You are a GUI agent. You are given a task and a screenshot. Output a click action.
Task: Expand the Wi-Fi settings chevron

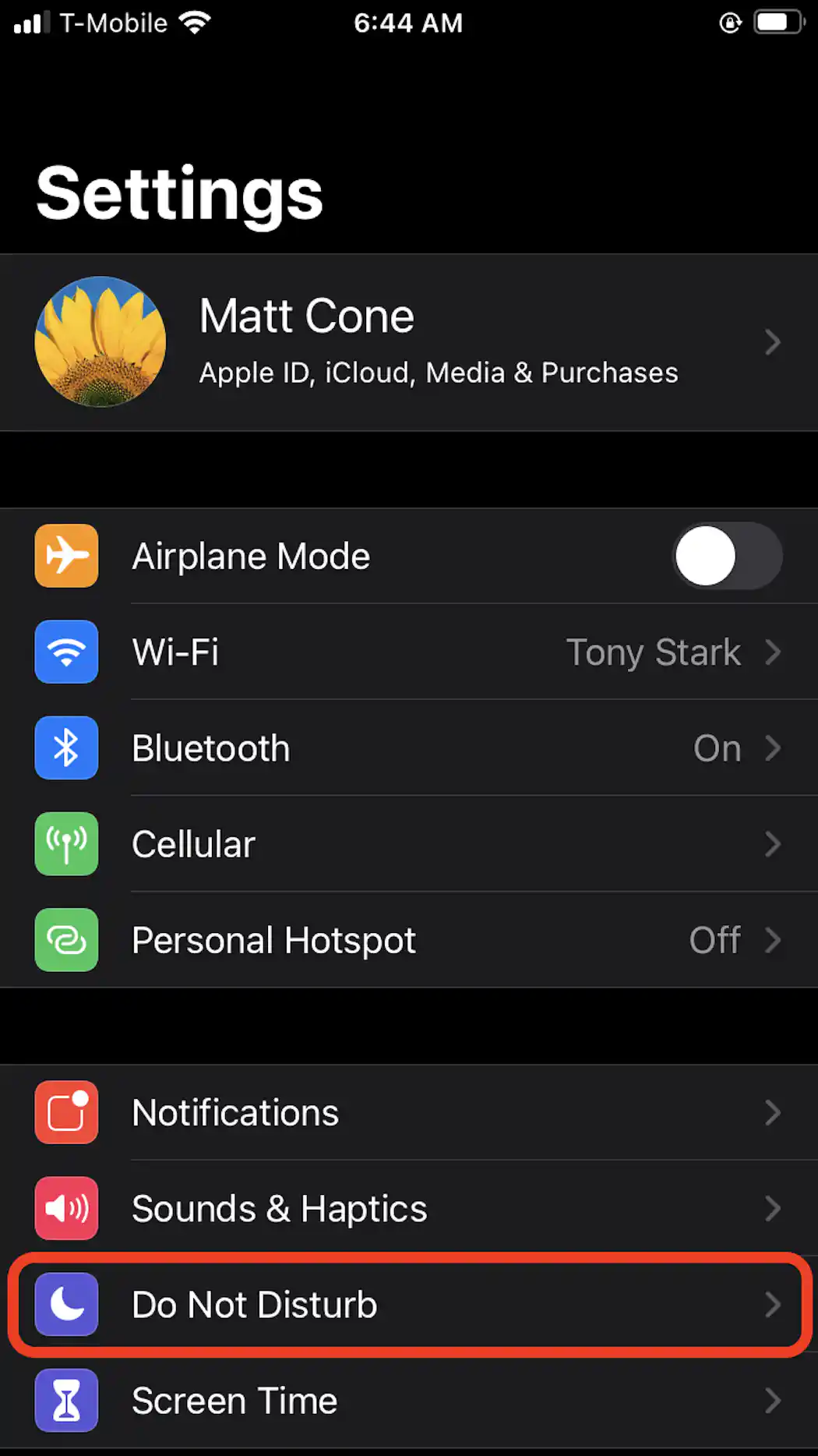(x=774, y=652)
